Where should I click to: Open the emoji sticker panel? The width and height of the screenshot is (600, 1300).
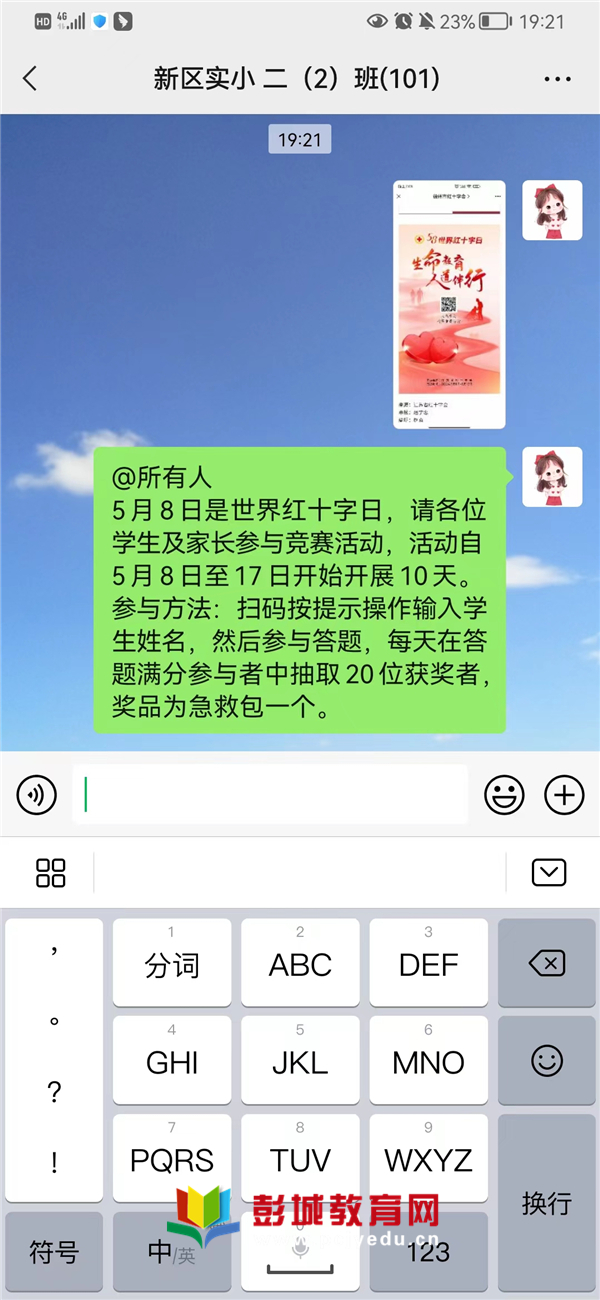504,795
